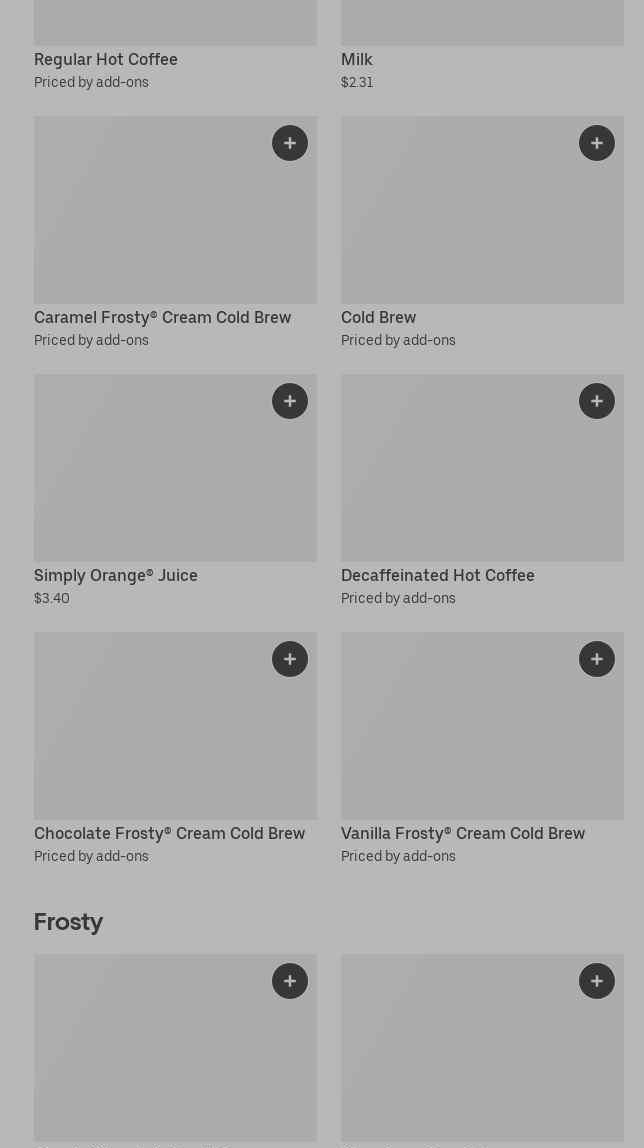Image resolution: width=644 pixels, height=1148 pixels.
Task: View Vanilla Frosty Cream Cold Brew details
Action: tap(463, 834)
